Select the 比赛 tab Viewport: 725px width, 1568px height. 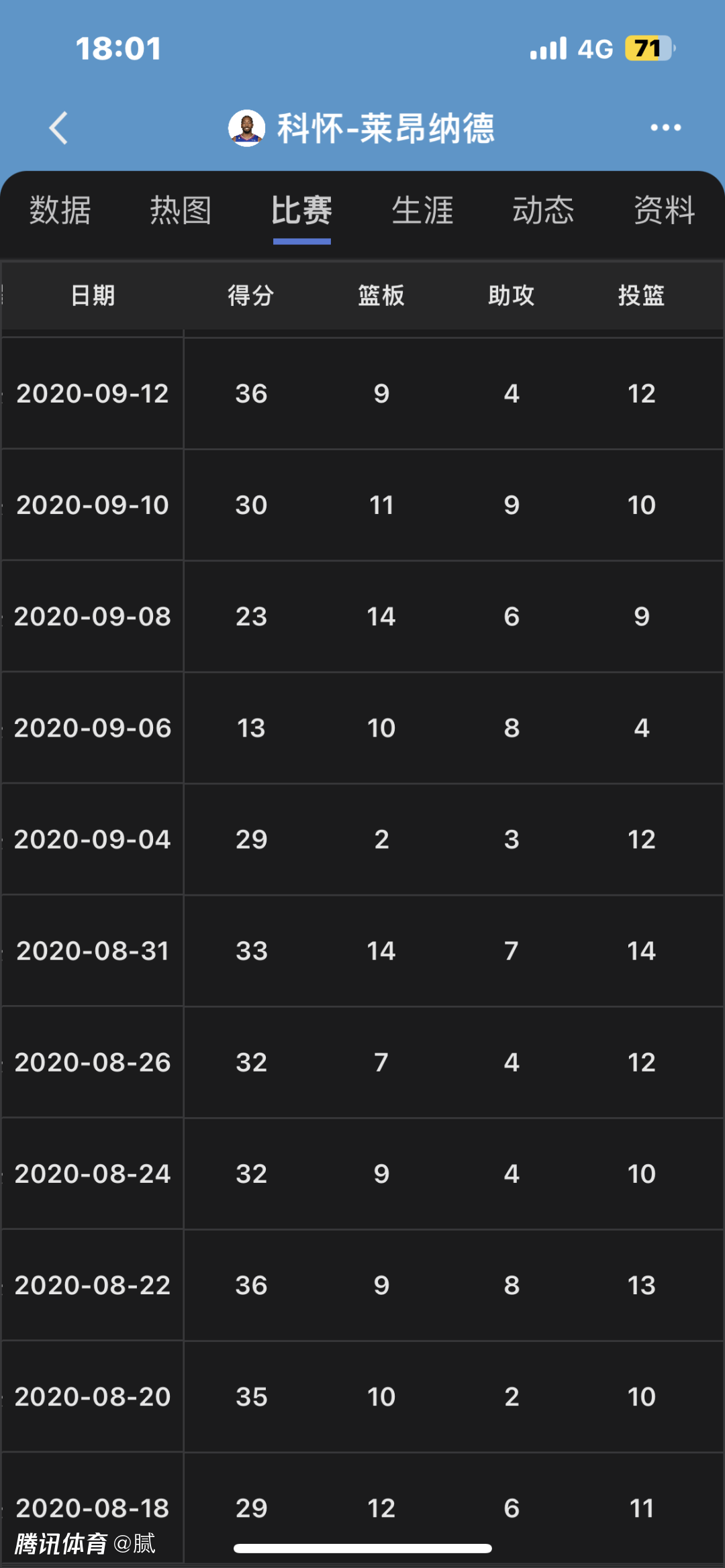tap(301, 211)
